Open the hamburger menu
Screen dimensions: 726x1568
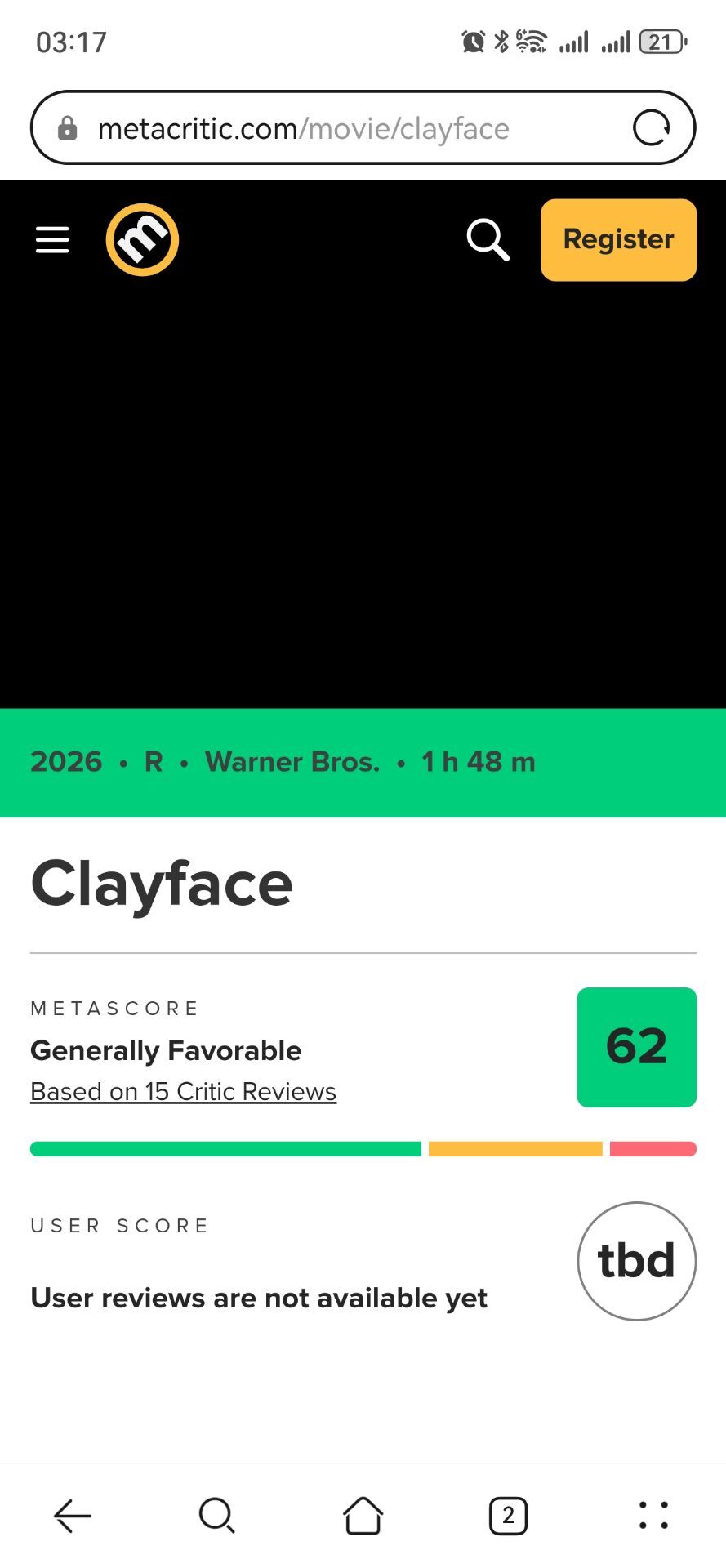(52, 240)
